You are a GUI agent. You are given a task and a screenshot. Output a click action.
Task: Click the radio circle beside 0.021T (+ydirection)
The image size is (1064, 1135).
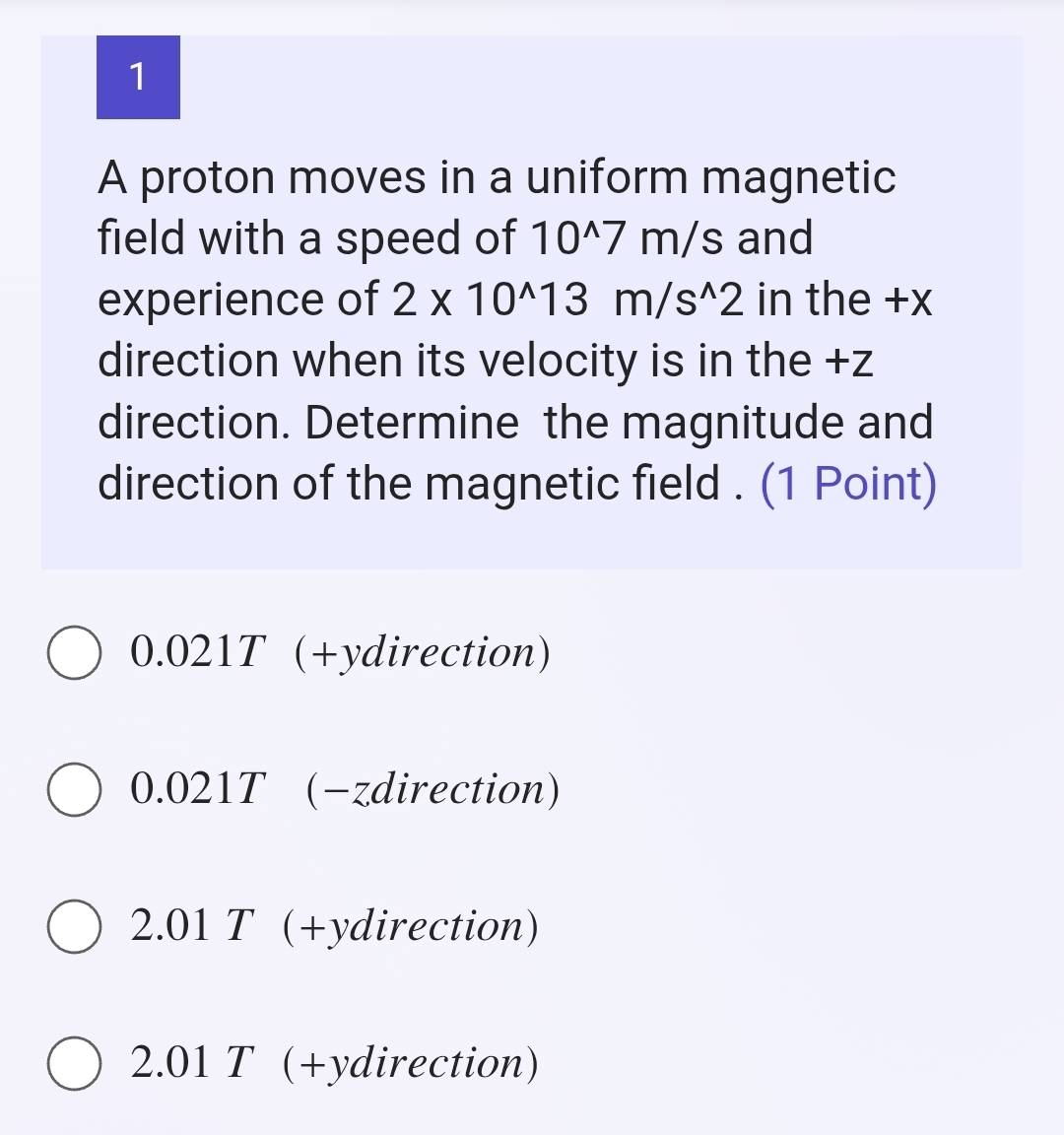tap(74, 652)
